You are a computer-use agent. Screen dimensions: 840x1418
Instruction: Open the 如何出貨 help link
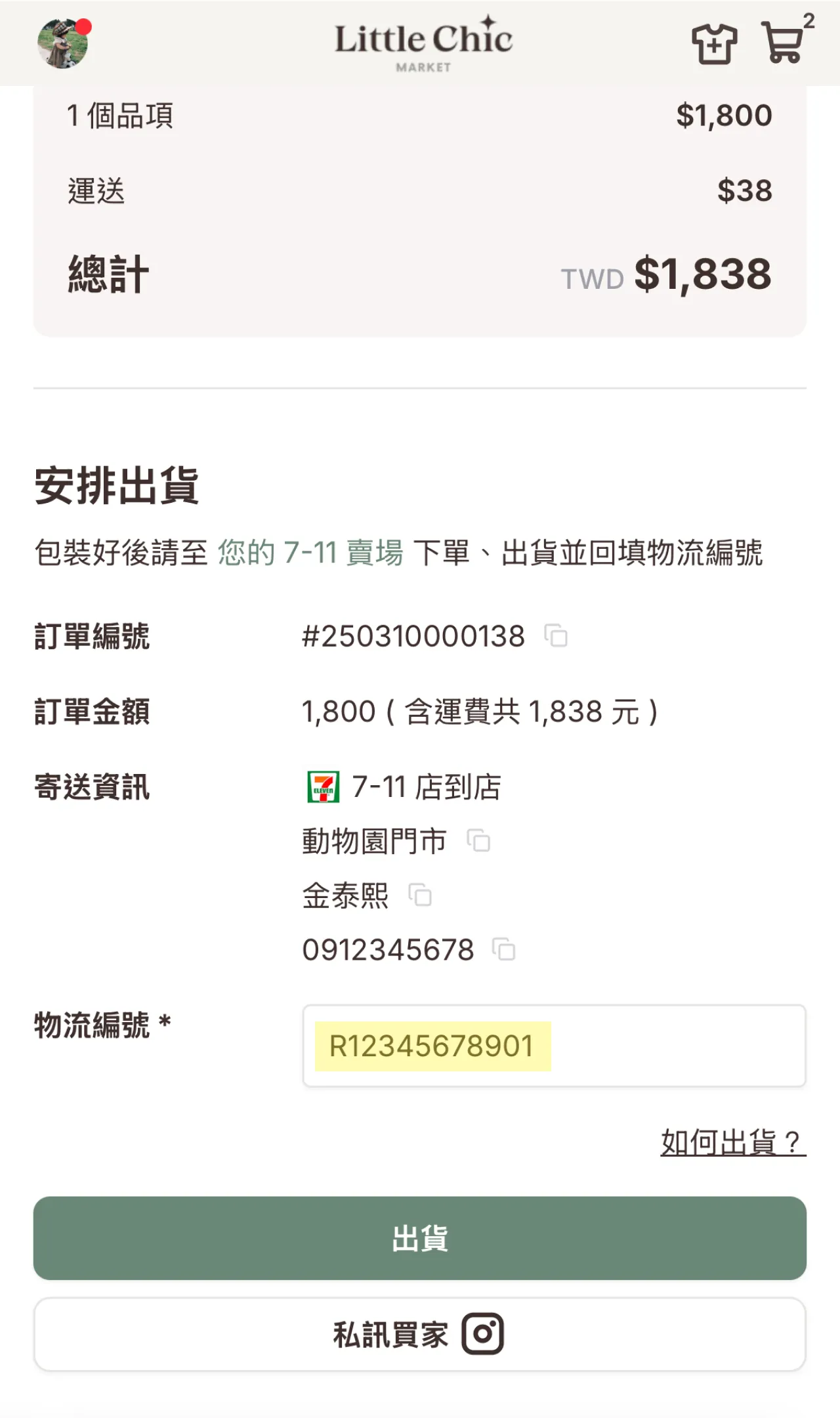tap(732, 1140)
